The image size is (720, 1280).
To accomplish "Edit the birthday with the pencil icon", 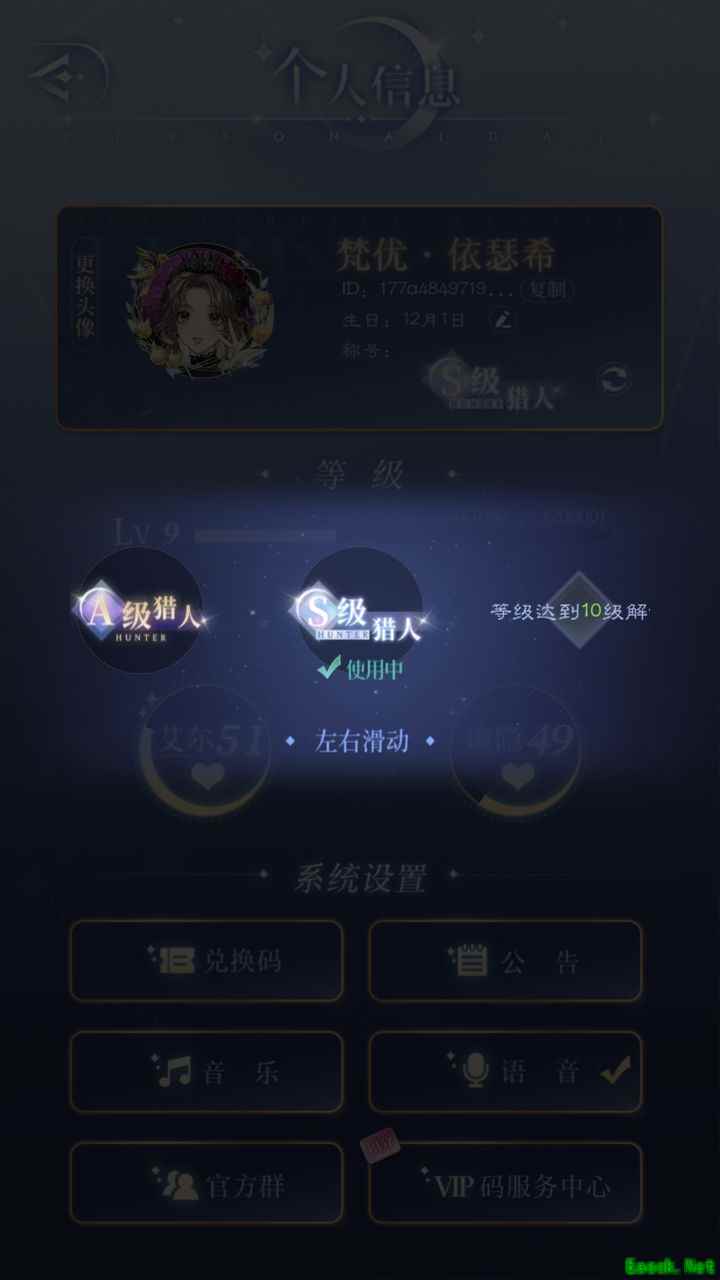I will 503,320.
